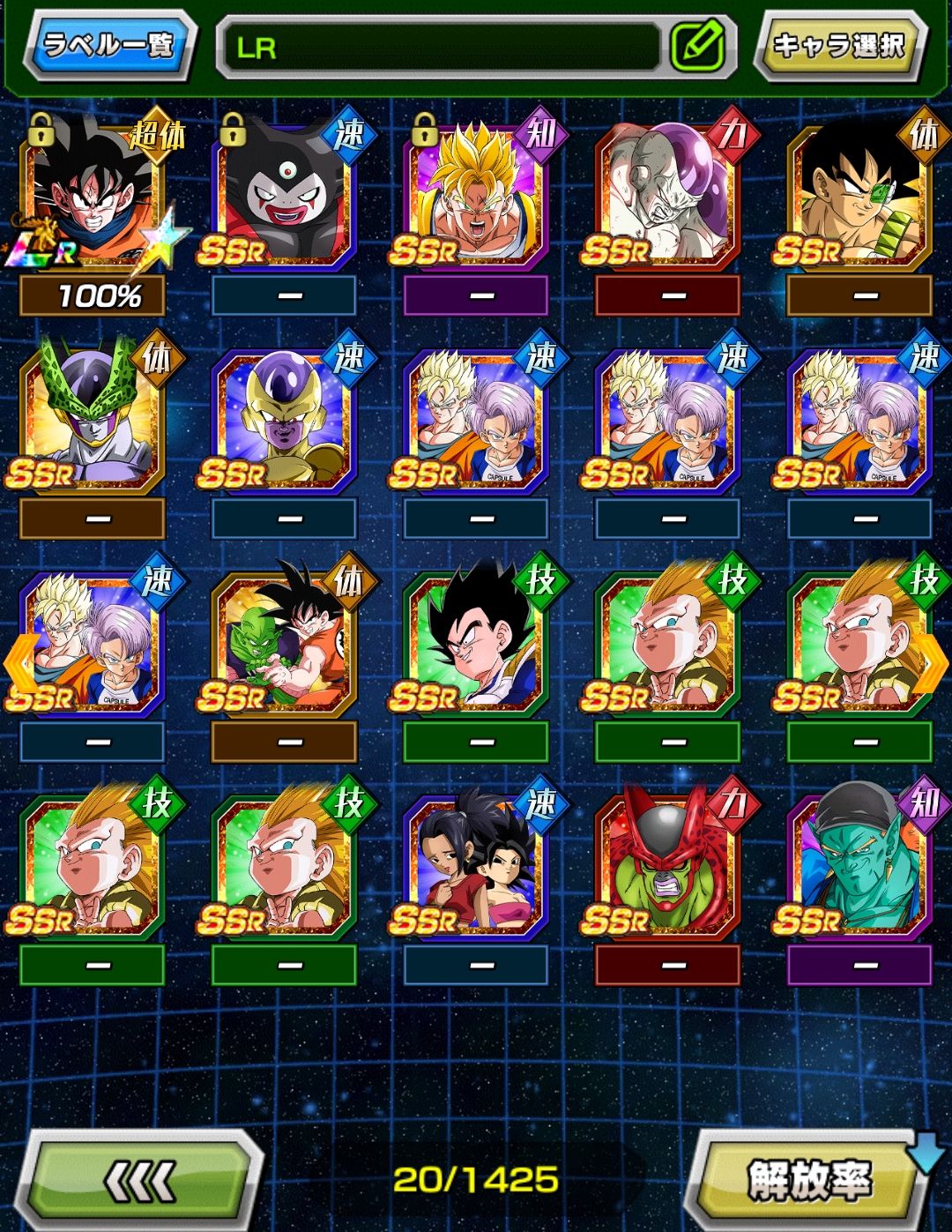Tap the キャラ選択 character select button
This screenshot has width=952, height=1232.
coord(838,45)
